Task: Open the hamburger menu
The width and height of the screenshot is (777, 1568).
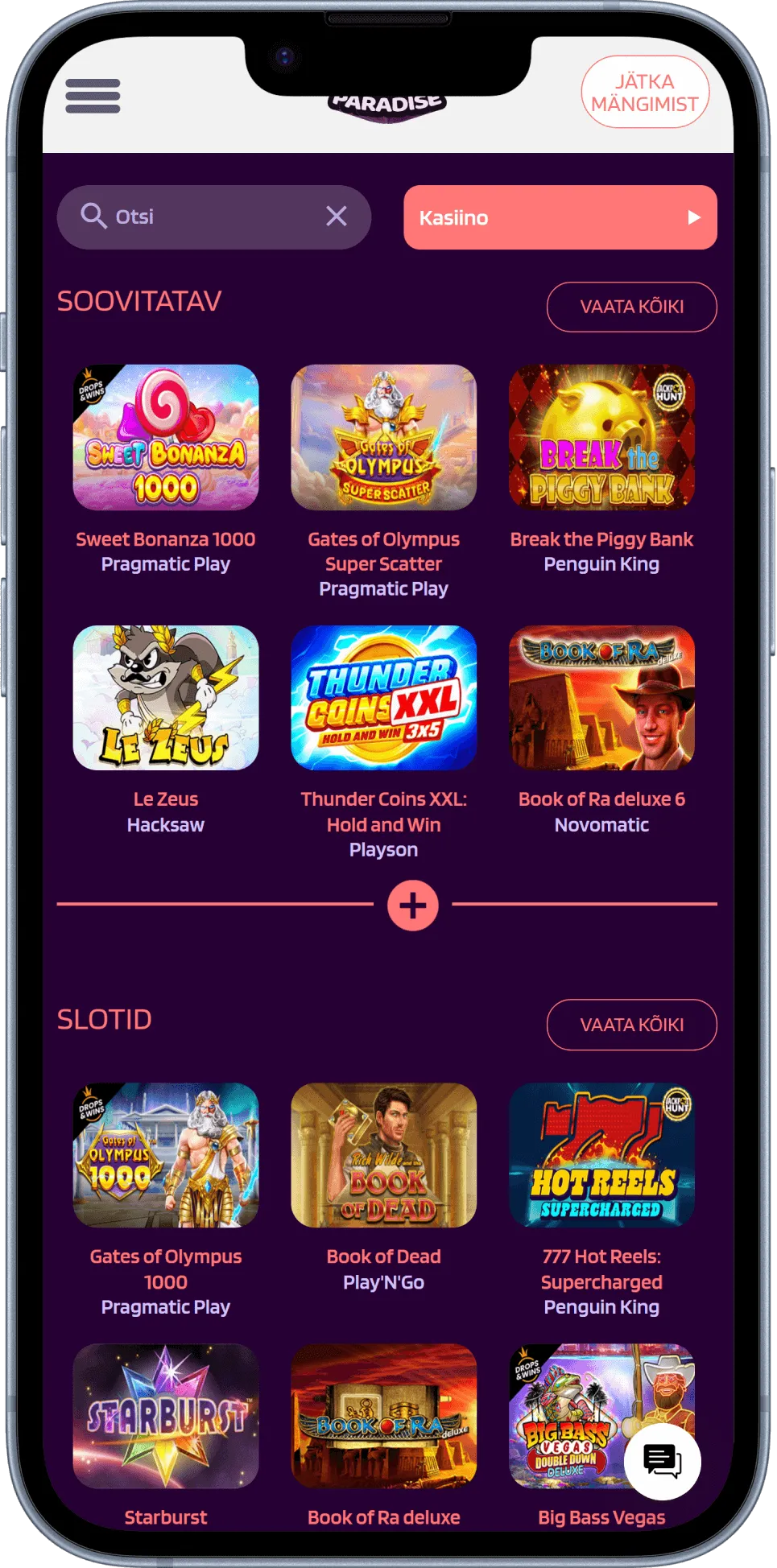Action: click(93, 96)
